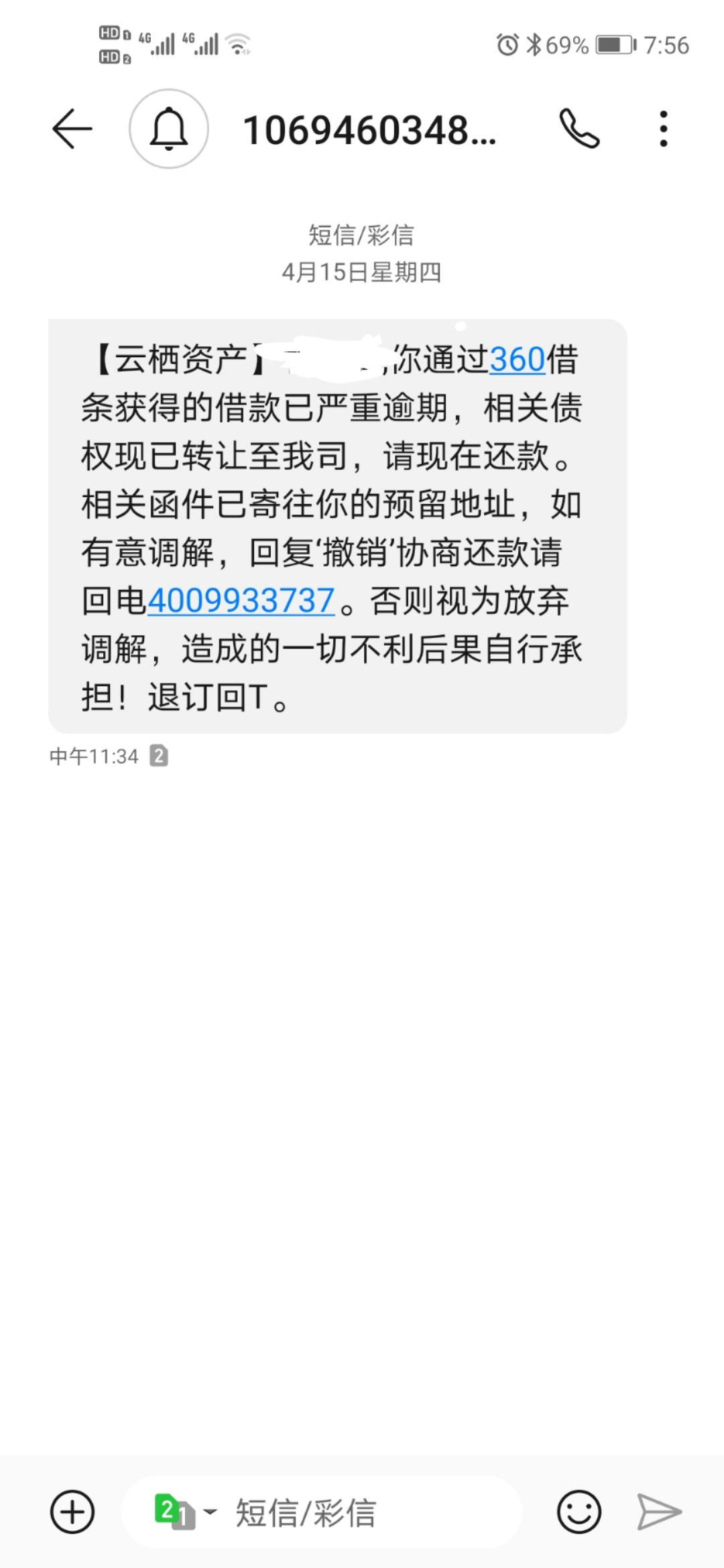Tap the sender number 1069460348

tap(371, 131)
